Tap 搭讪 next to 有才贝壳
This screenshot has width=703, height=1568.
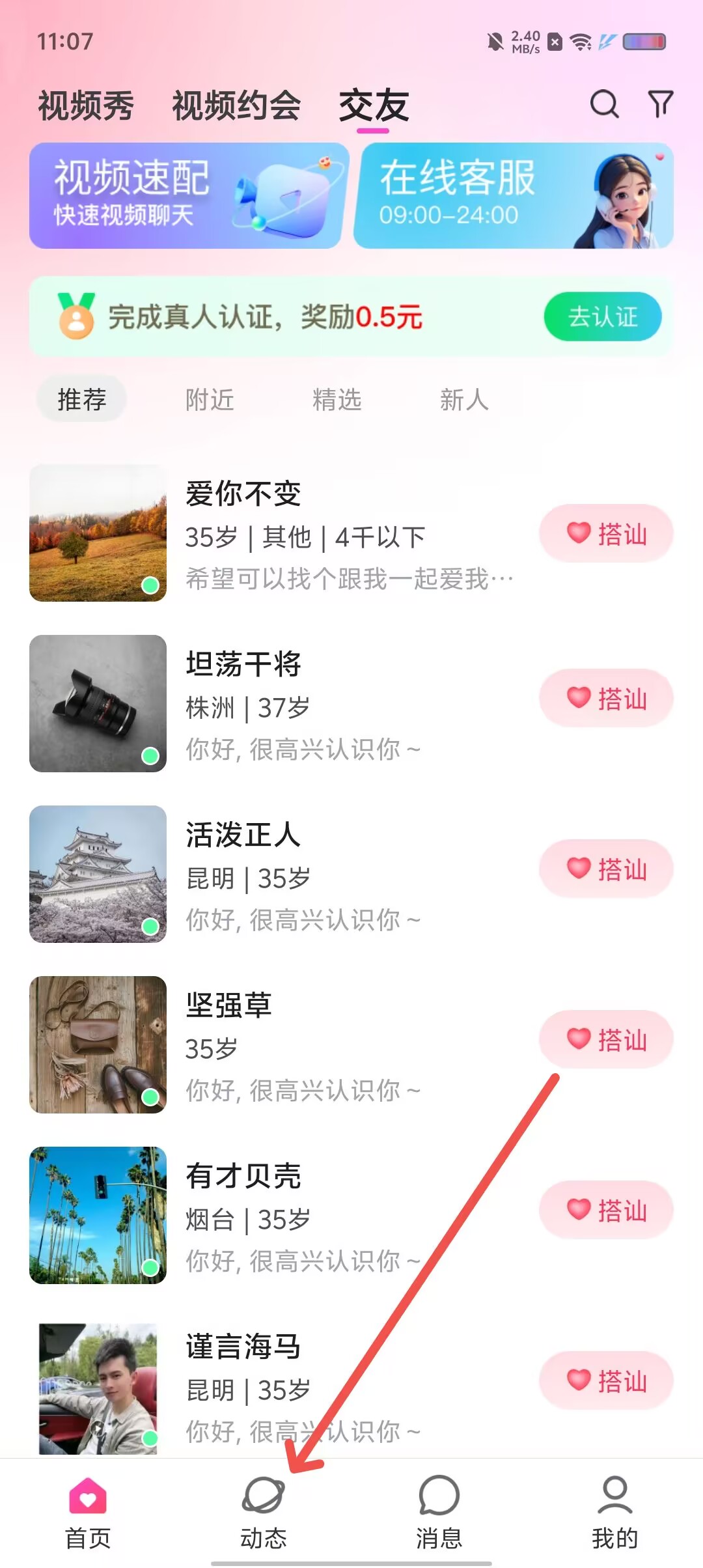606,1210
